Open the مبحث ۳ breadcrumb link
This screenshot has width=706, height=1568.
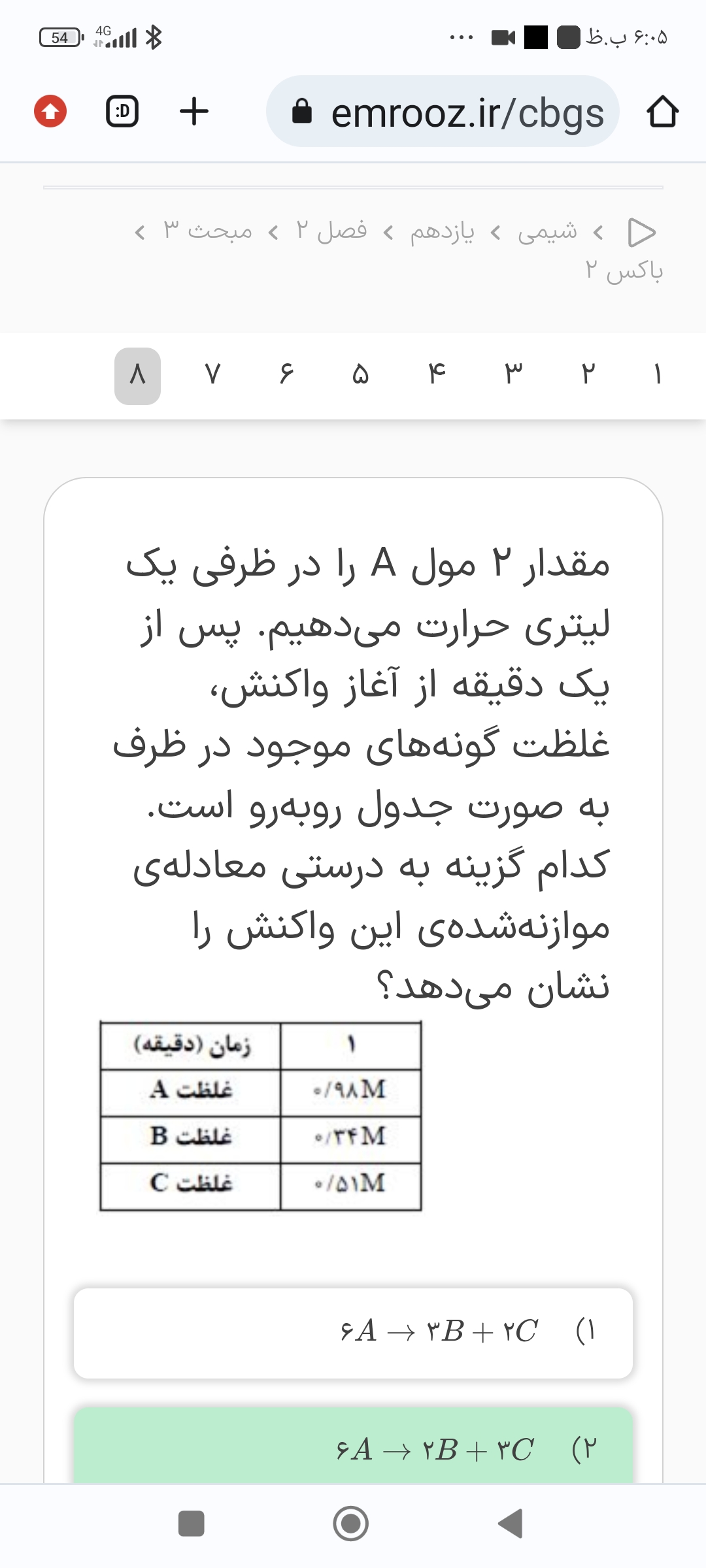[x=207, y=231]
